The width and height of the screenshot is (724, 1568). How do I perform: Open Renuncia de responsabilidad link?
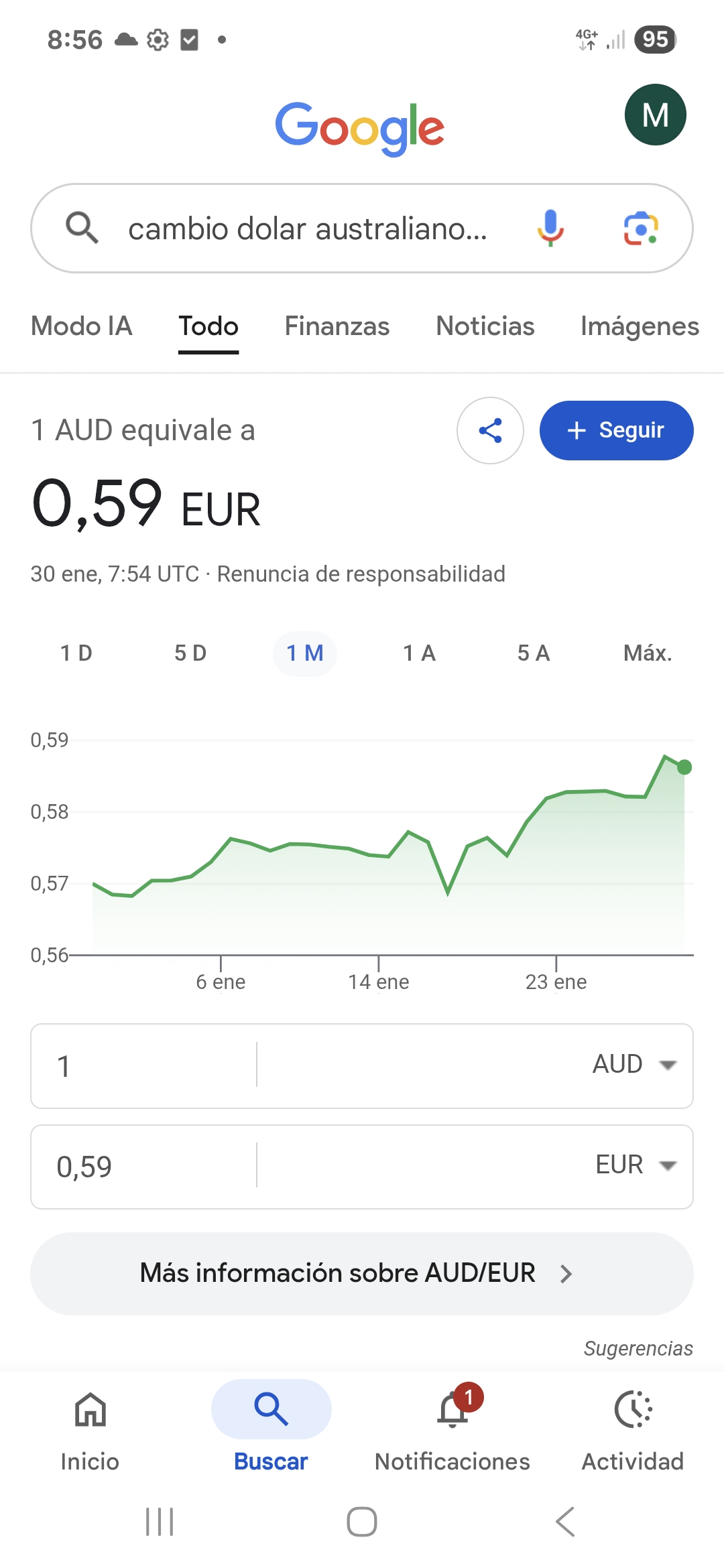[362, 574]
